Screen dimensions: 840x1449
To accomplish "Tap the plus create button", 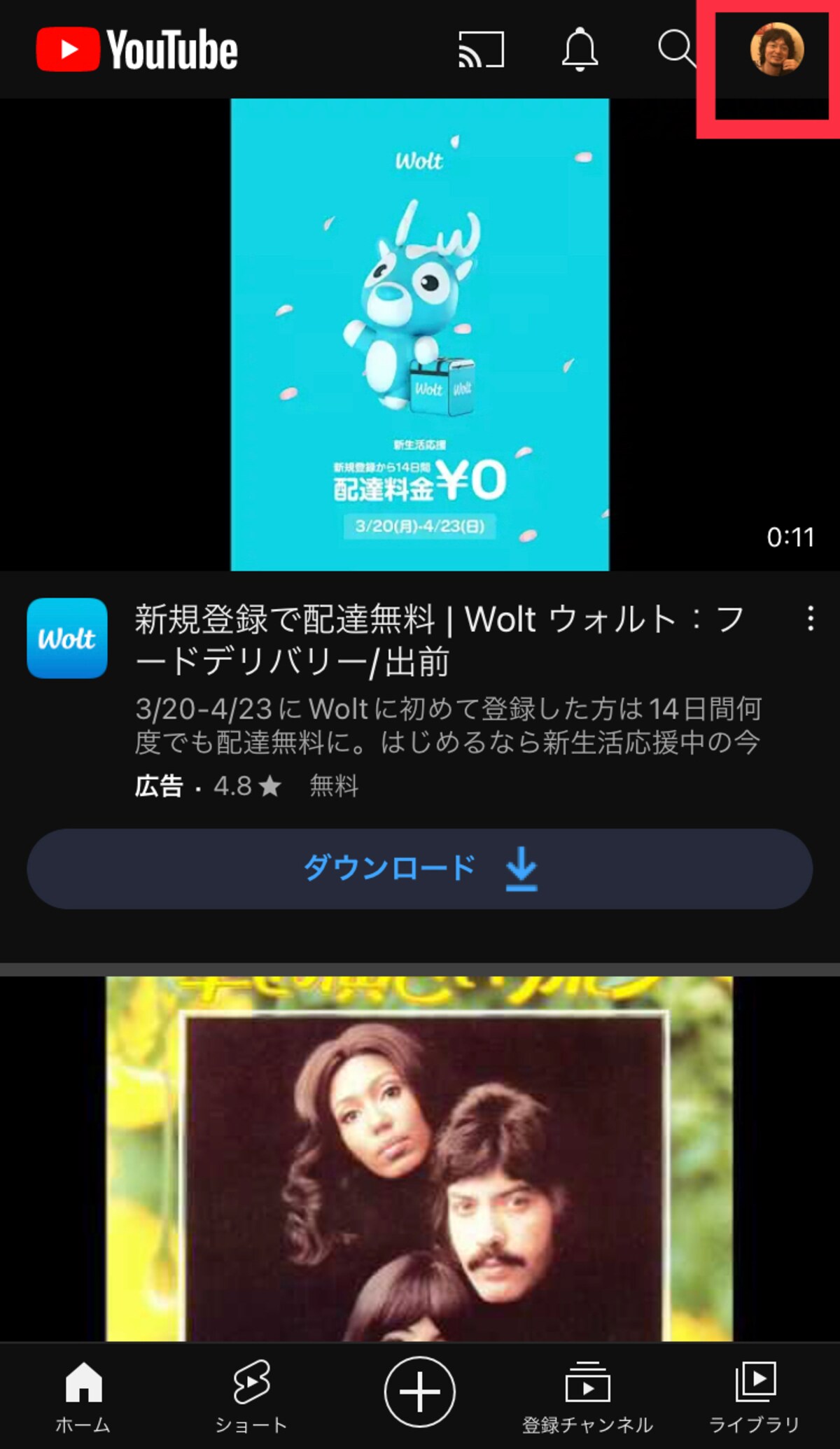I will [x=420, y=1392].
